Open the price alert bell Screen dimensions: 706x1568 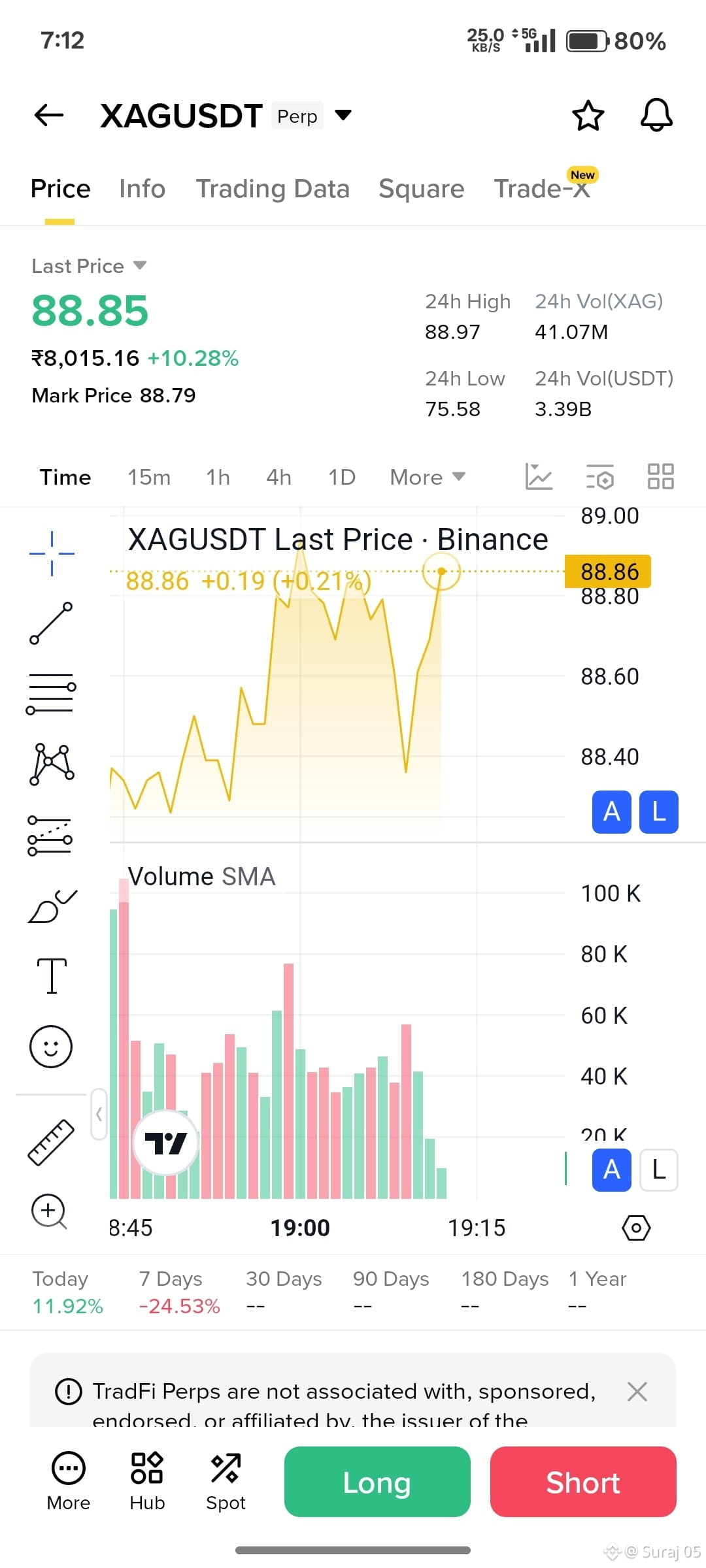point(656,116)
